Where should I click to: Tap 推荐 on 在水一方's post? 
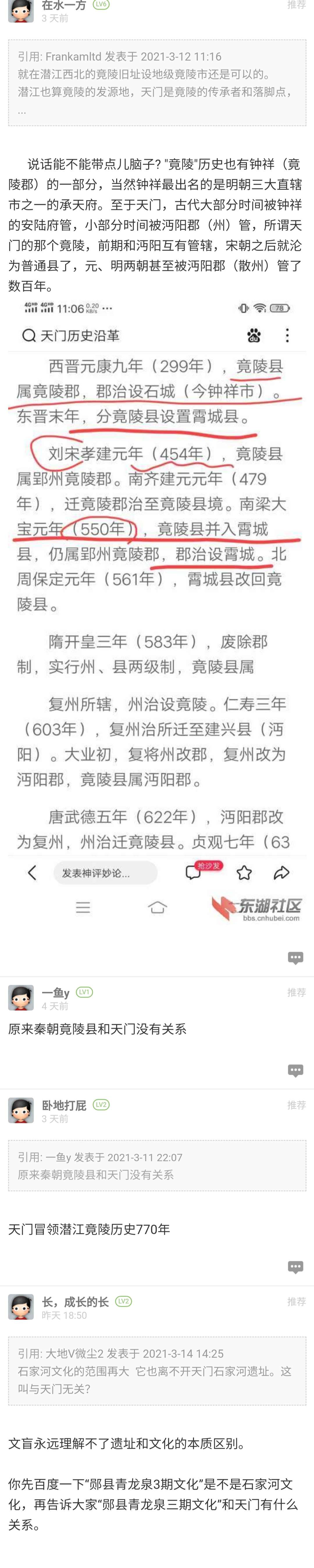point(296,5)
